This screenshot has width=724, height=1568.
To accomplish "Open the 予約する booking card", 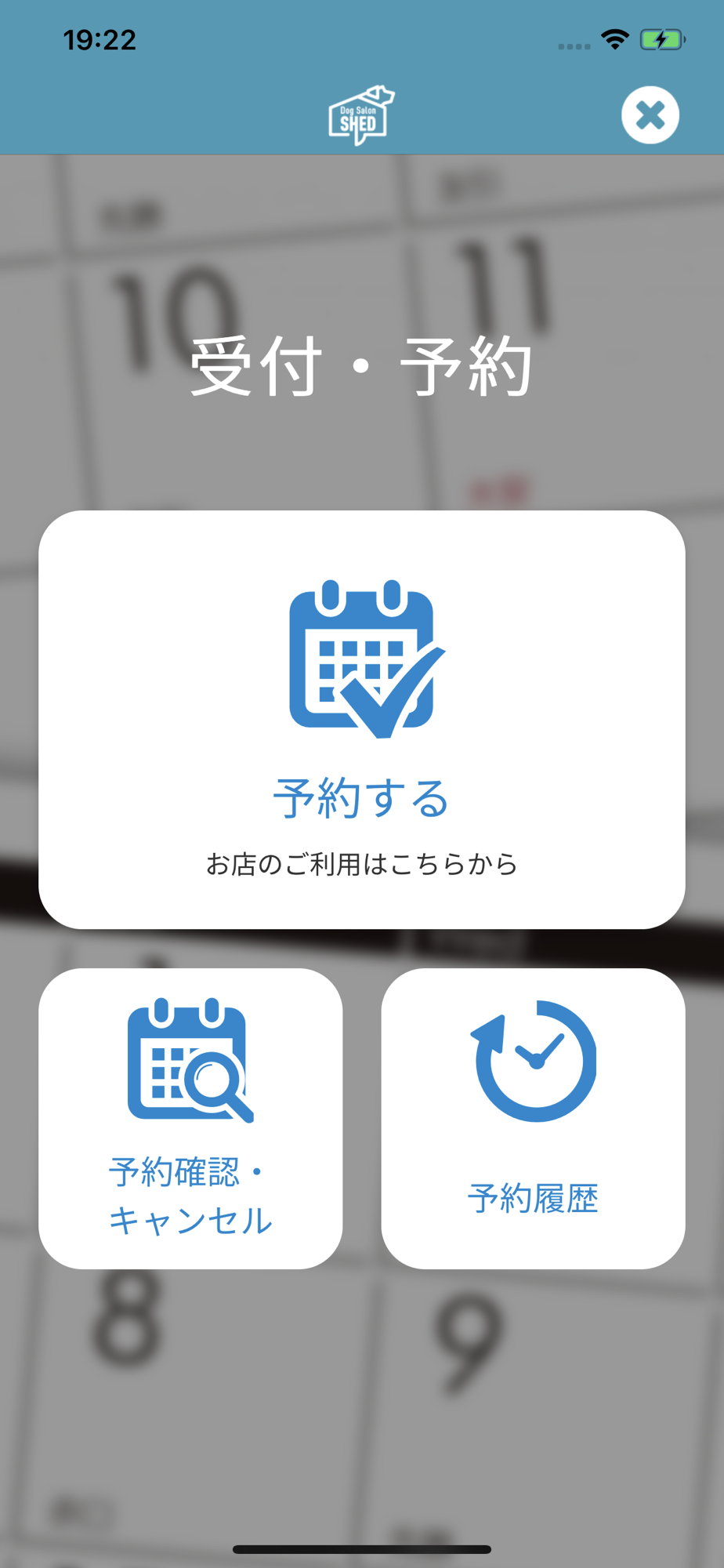I will (362, 720).
